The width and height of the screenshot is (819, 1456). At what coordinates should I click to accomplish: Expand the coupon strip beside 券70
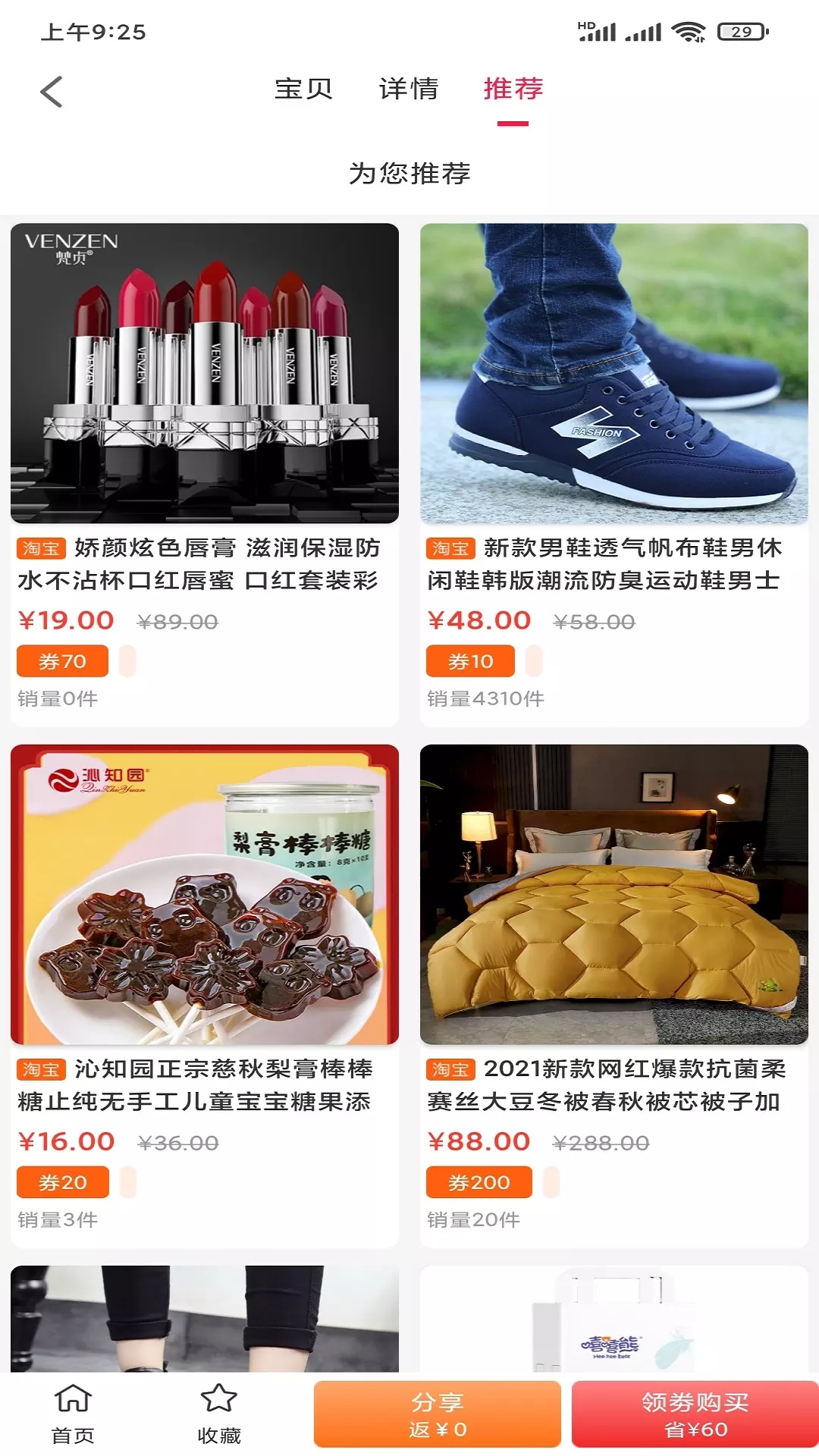(x=127, y=661)
